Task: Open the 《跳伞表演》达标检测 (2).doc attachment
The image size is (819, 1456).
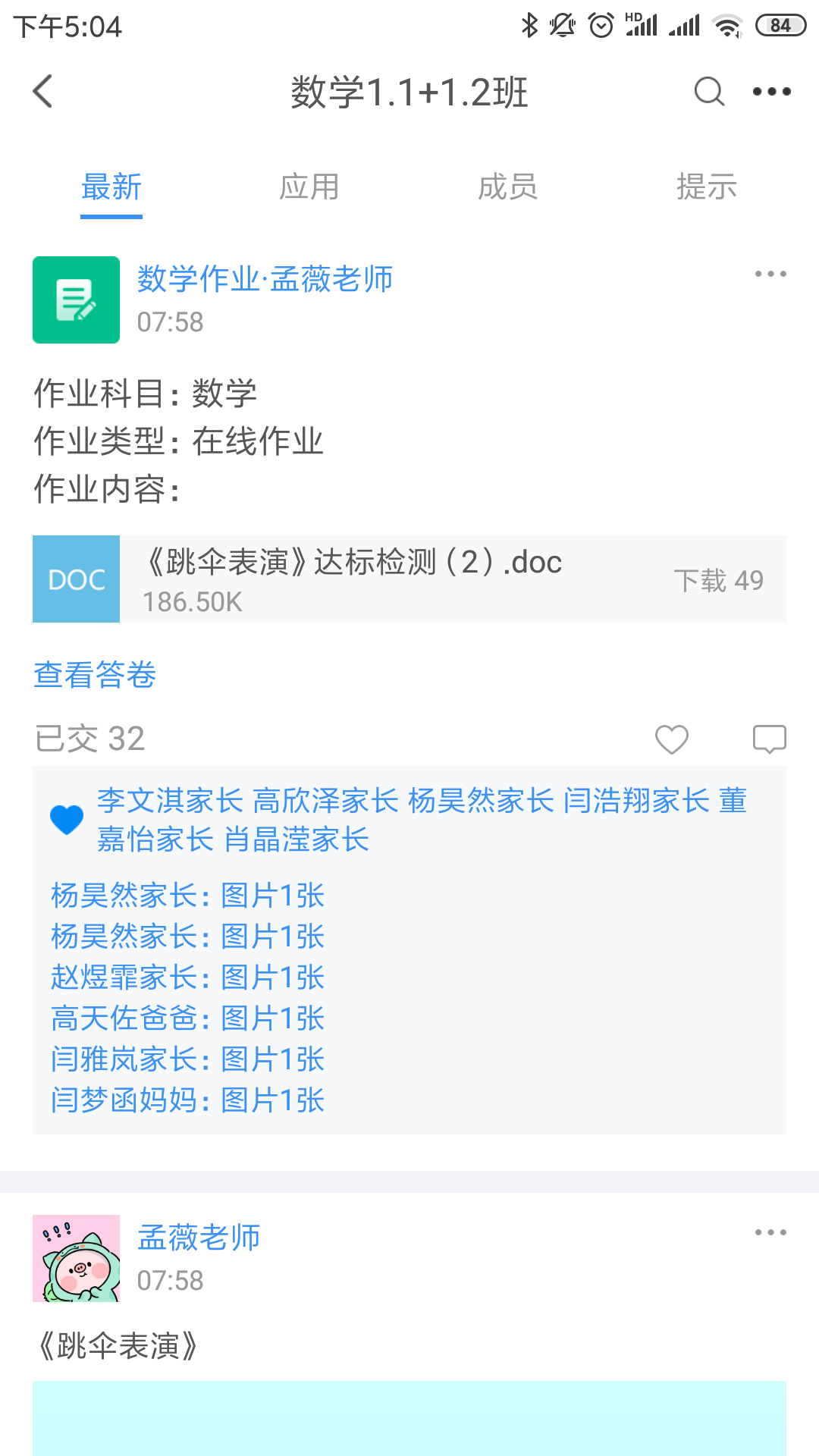Action: (x=409, y=579)
